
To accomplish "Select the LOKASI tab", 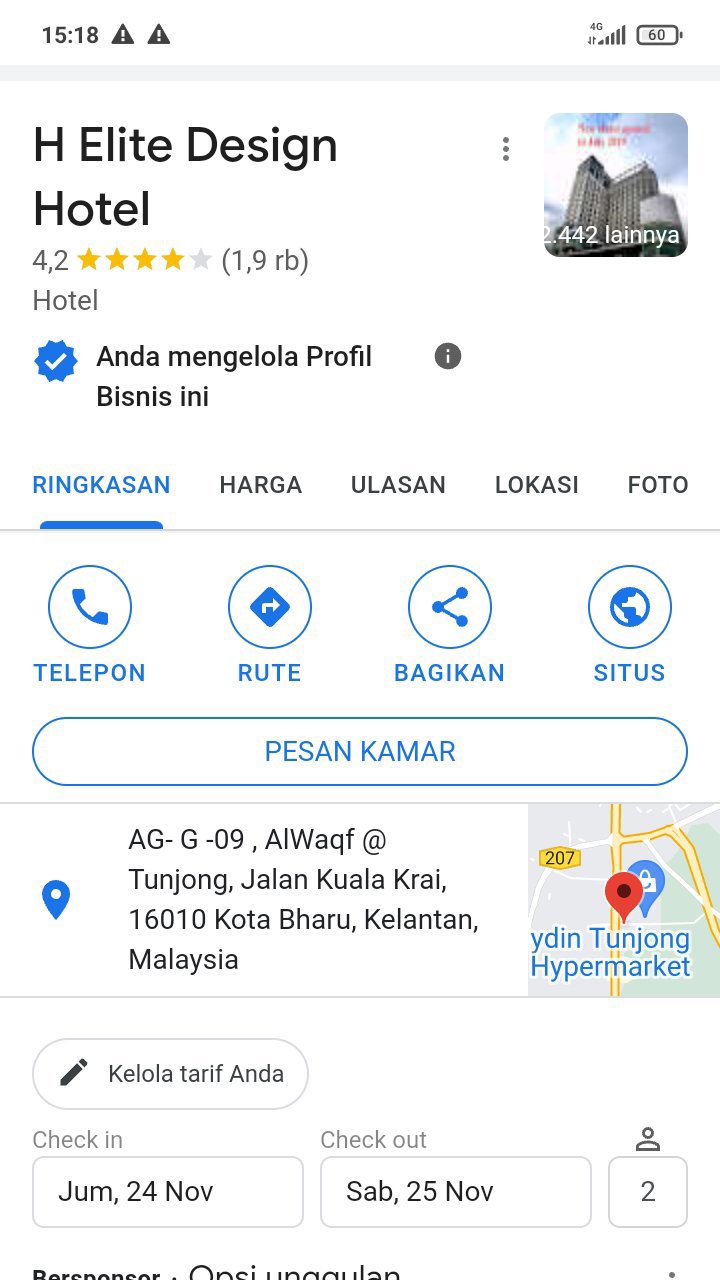I will (x=536, y=485).
